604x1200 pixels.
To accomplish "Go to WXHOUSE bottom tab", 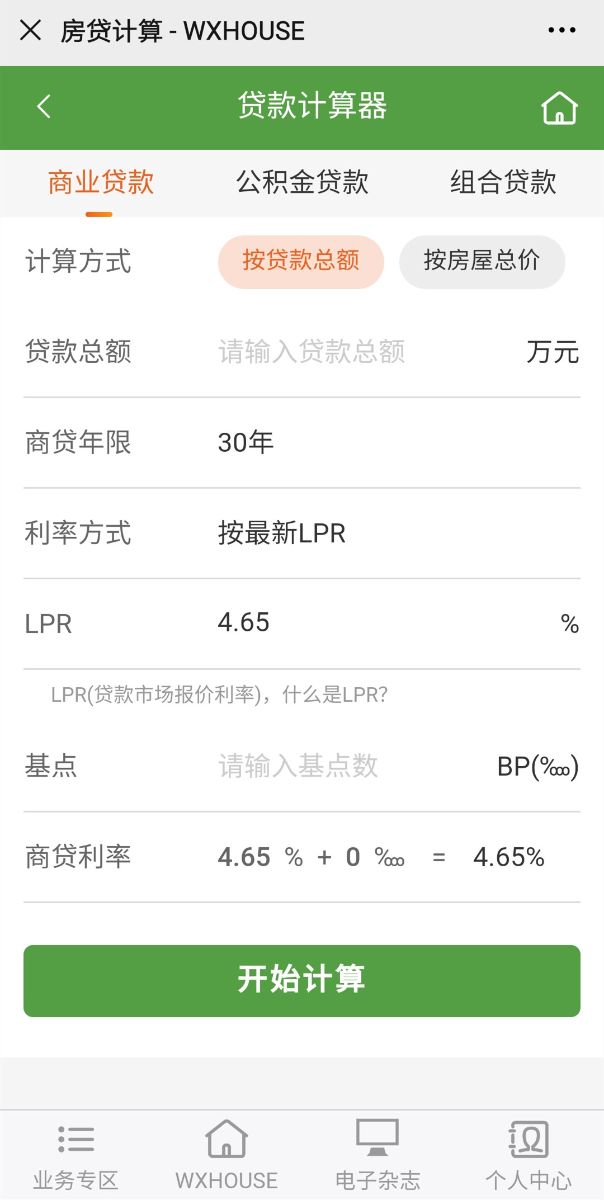I will [227, 1156].
